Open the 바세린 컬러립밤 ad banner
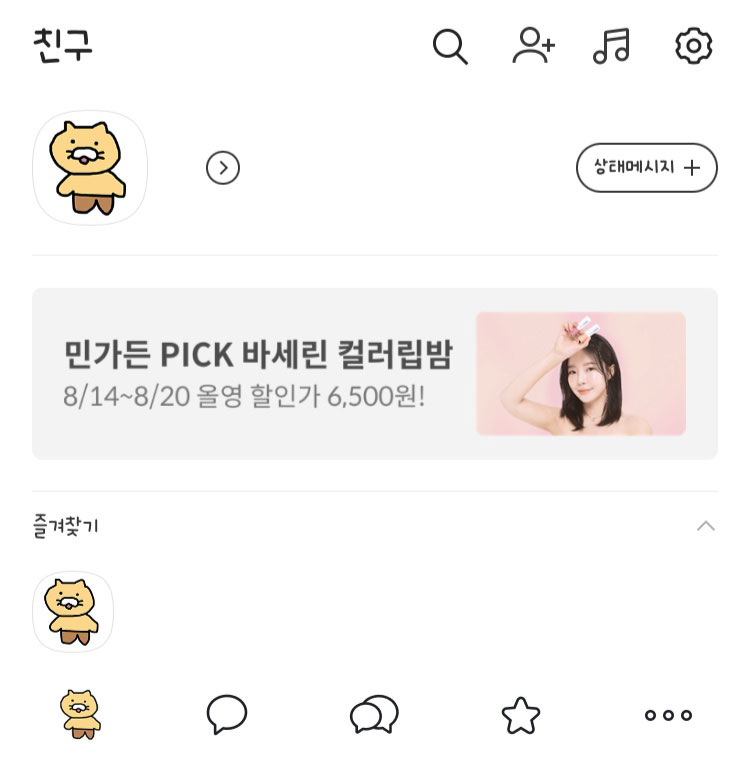The image size is (750, 762). click(x=374, y=373)
